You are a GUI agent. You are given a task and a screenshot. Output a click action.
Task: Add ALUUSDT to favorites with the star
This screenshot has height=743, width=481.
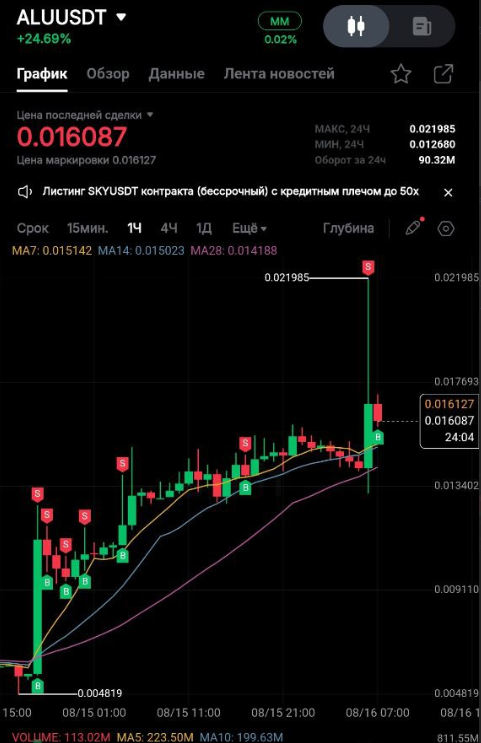point(401,74)
